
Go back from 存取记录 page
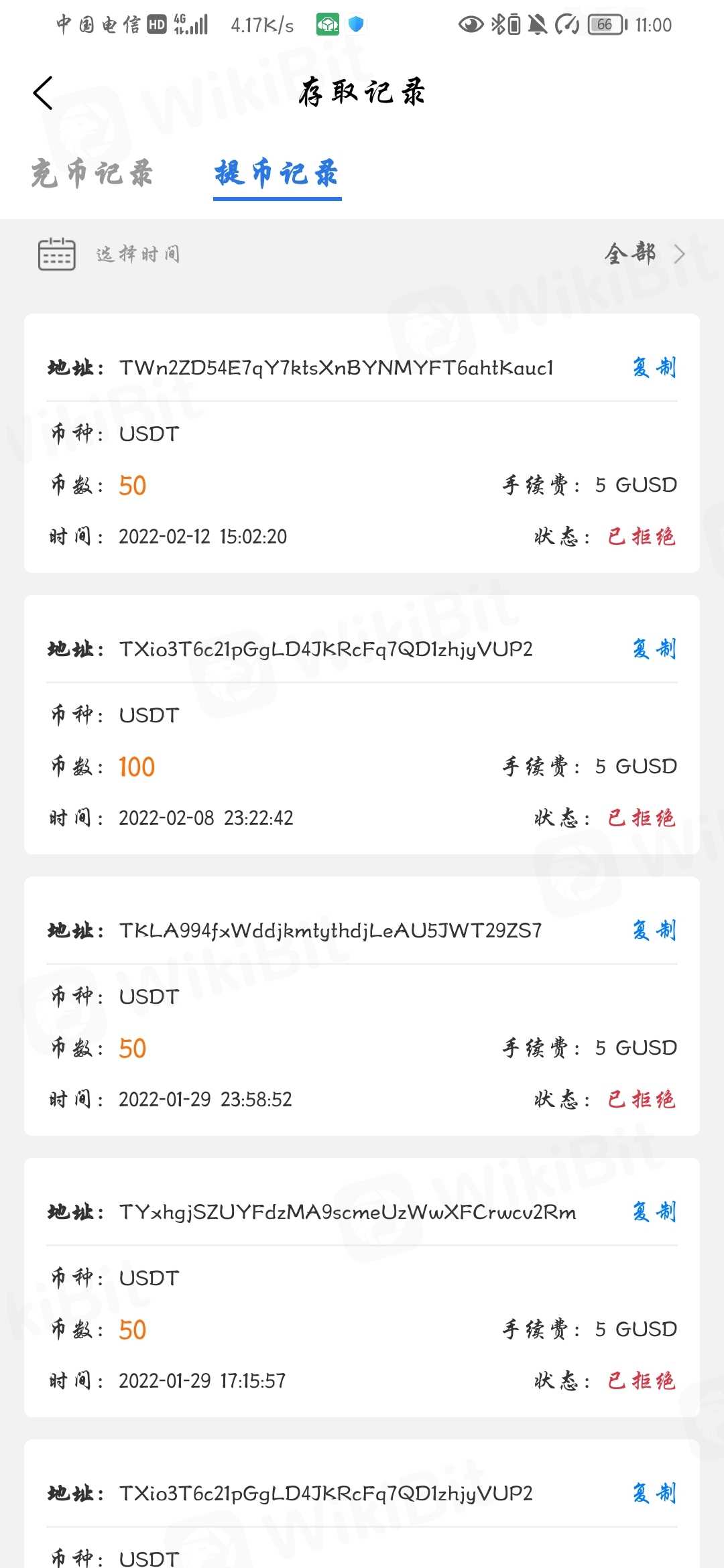(x=43, y=92)
